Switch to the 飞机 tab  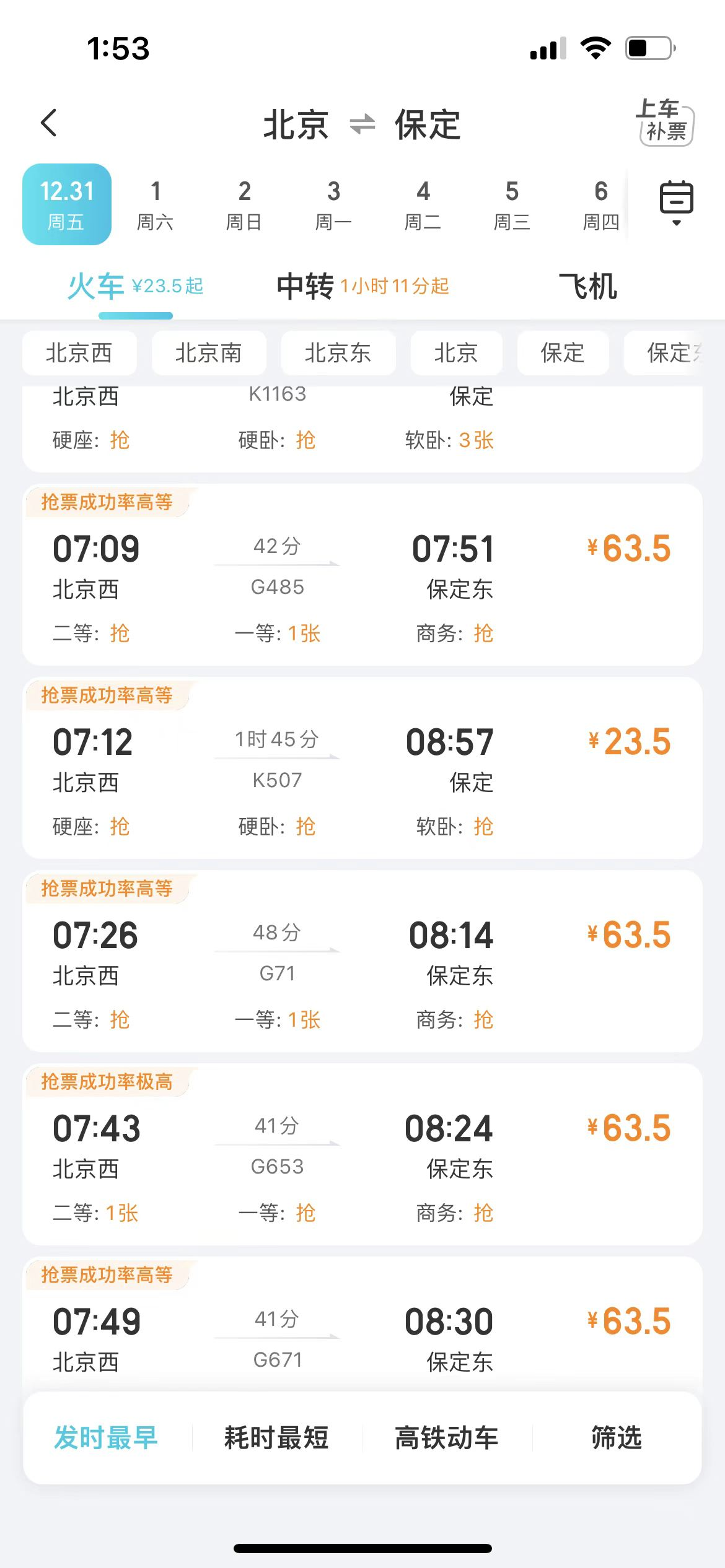[587, 287]
